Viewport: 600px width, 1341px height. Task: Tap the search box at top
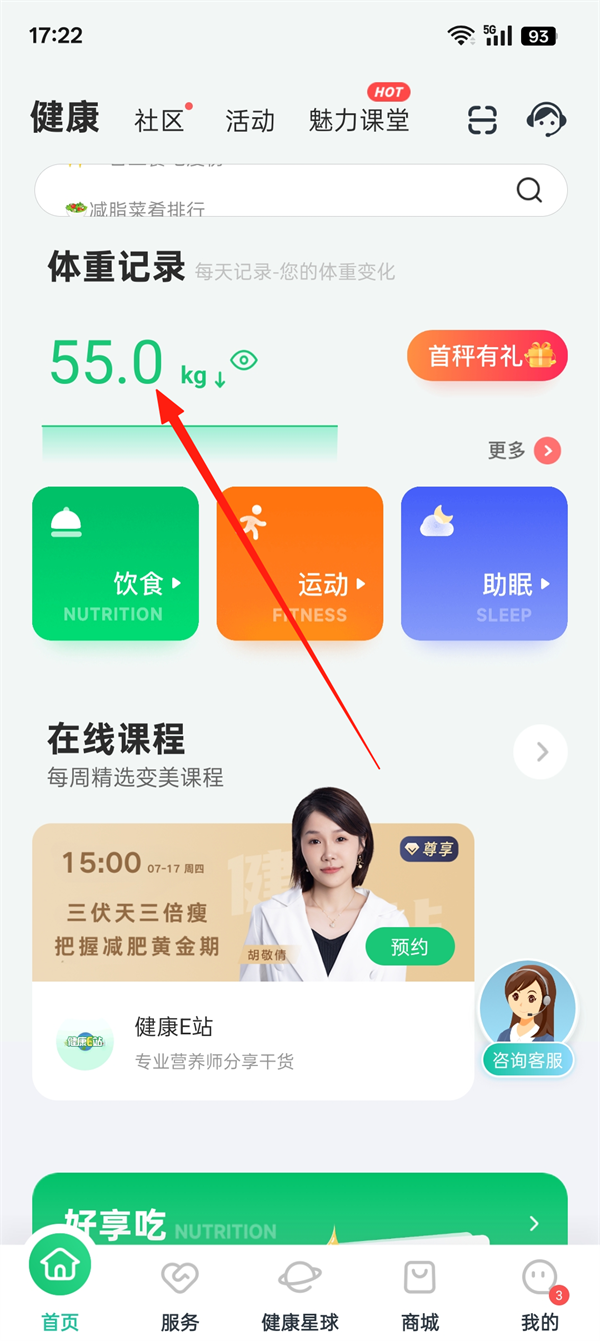300,190
